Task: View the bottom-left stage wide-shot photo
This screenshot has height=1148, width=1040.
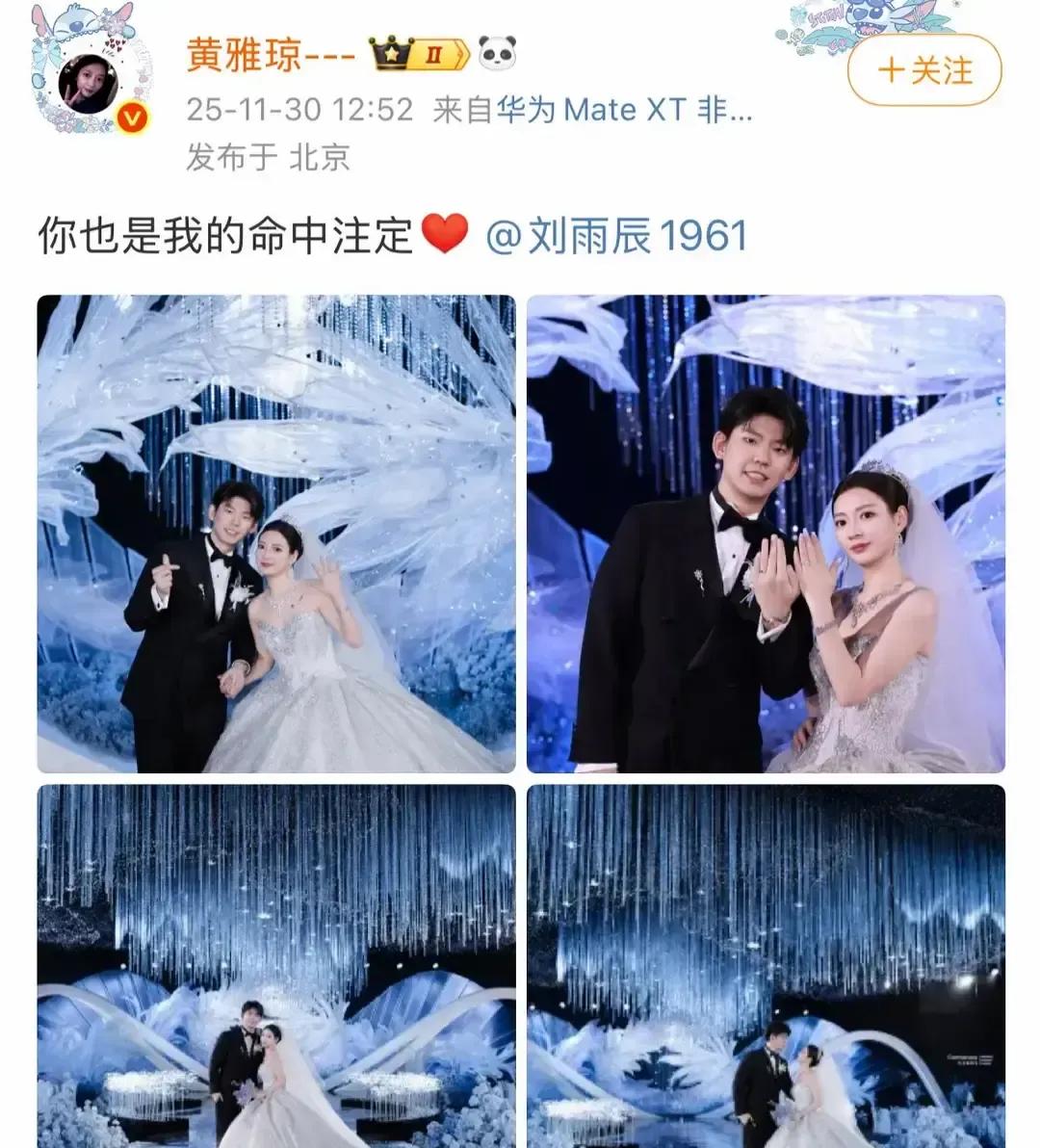Action: click(277, 963)
